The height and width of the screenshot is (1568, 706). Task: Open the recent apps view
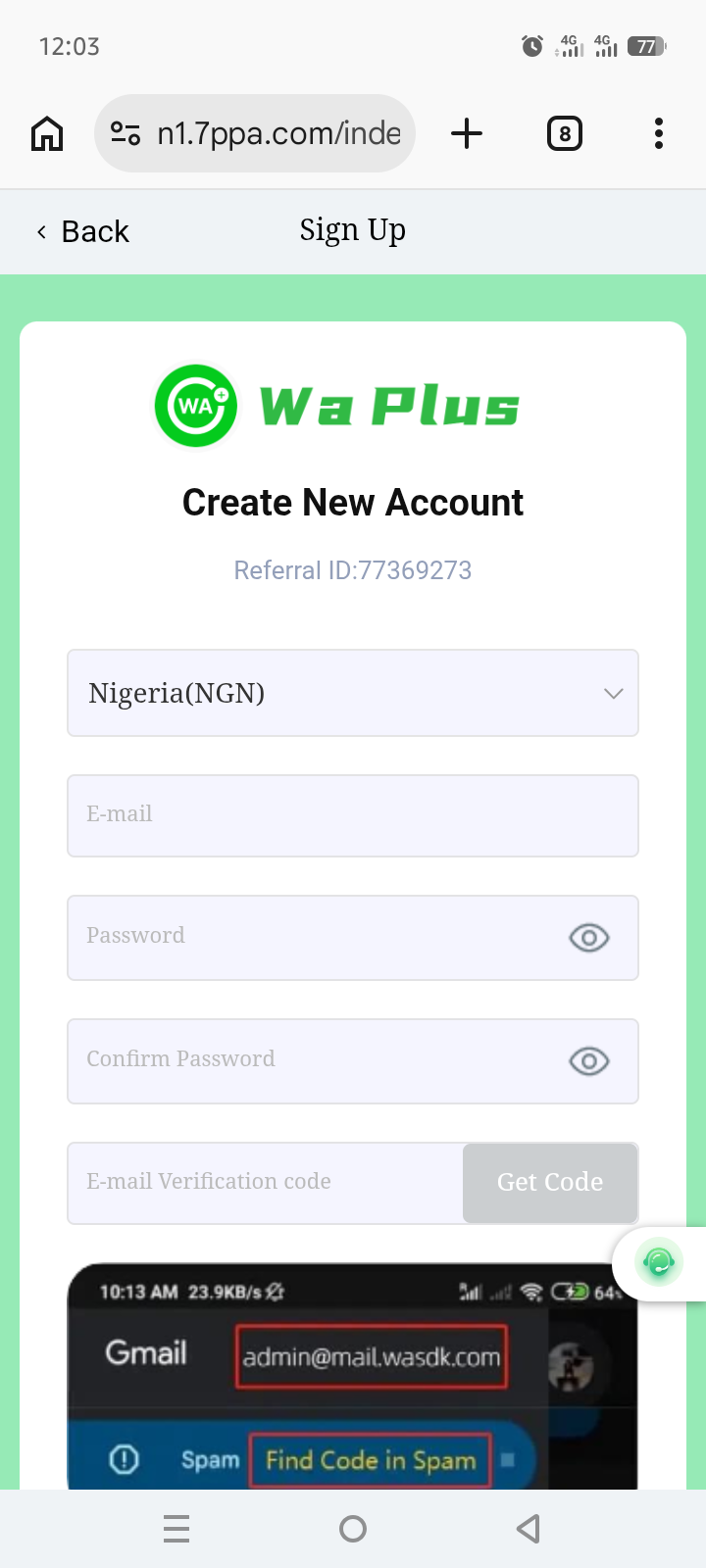176,1529
